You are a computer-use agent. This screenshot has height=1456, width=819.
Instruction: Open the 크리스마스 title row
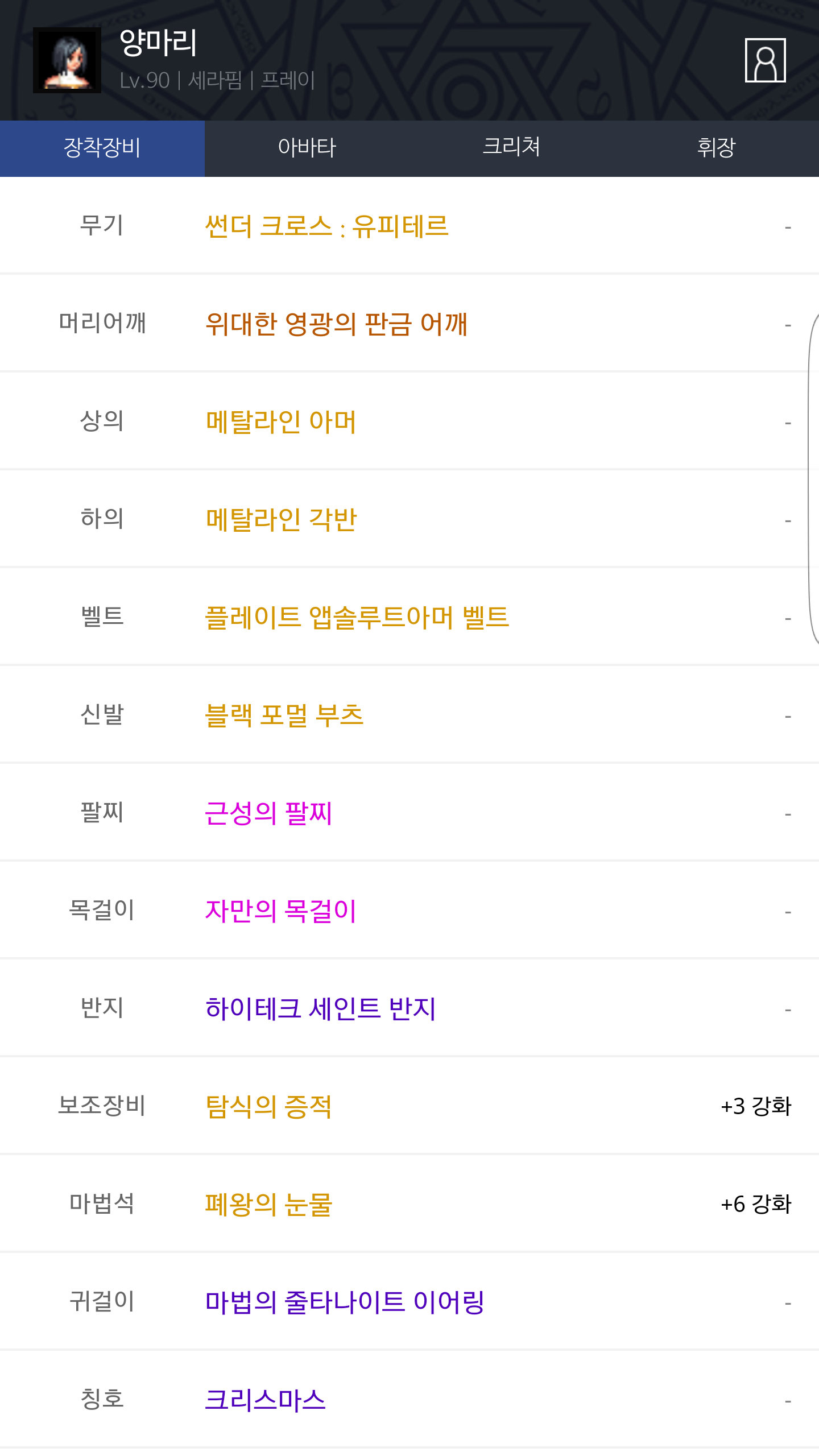(x=409, y=1400)
